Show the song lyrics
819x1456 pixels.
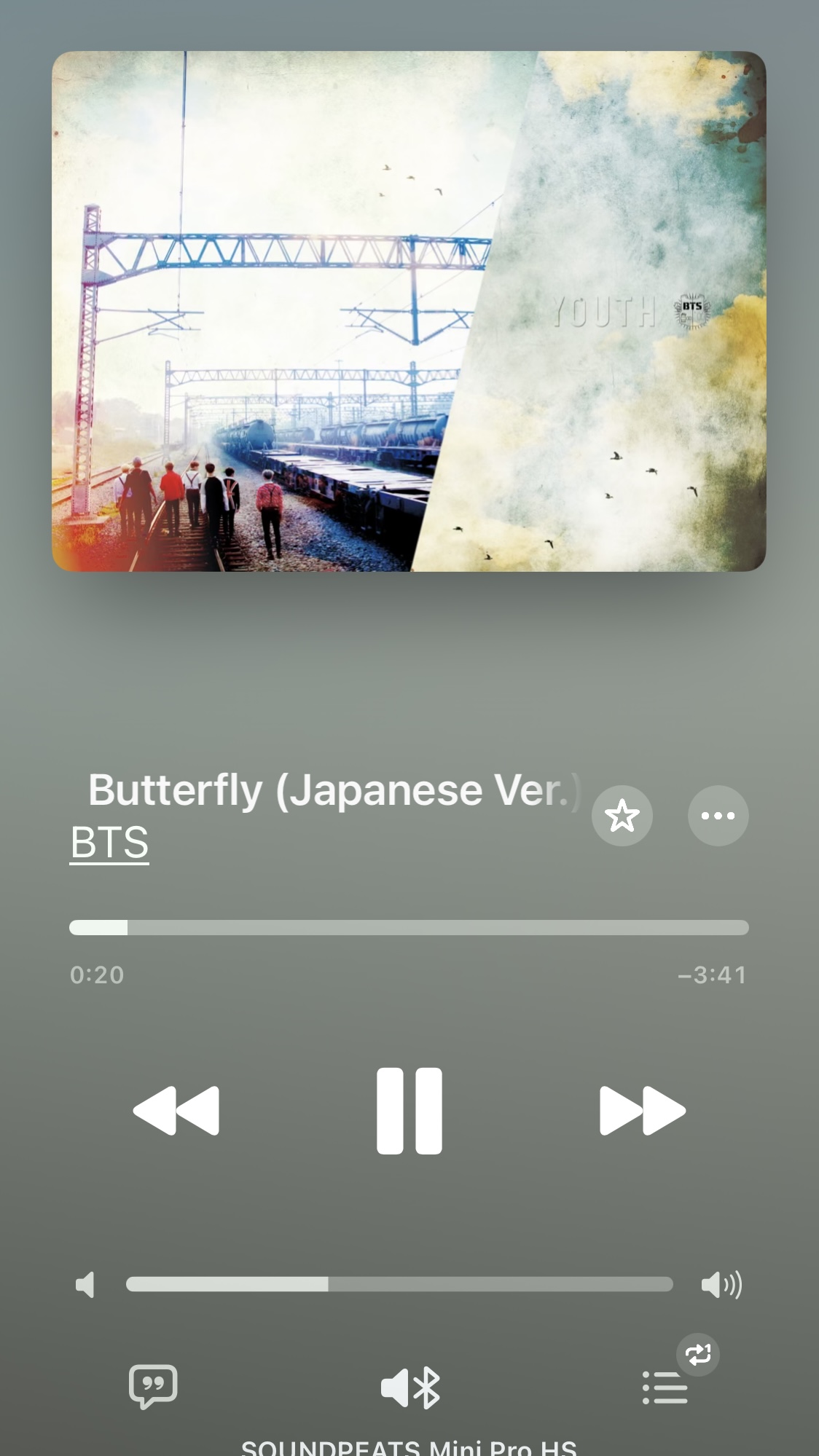click(153, 1387)
